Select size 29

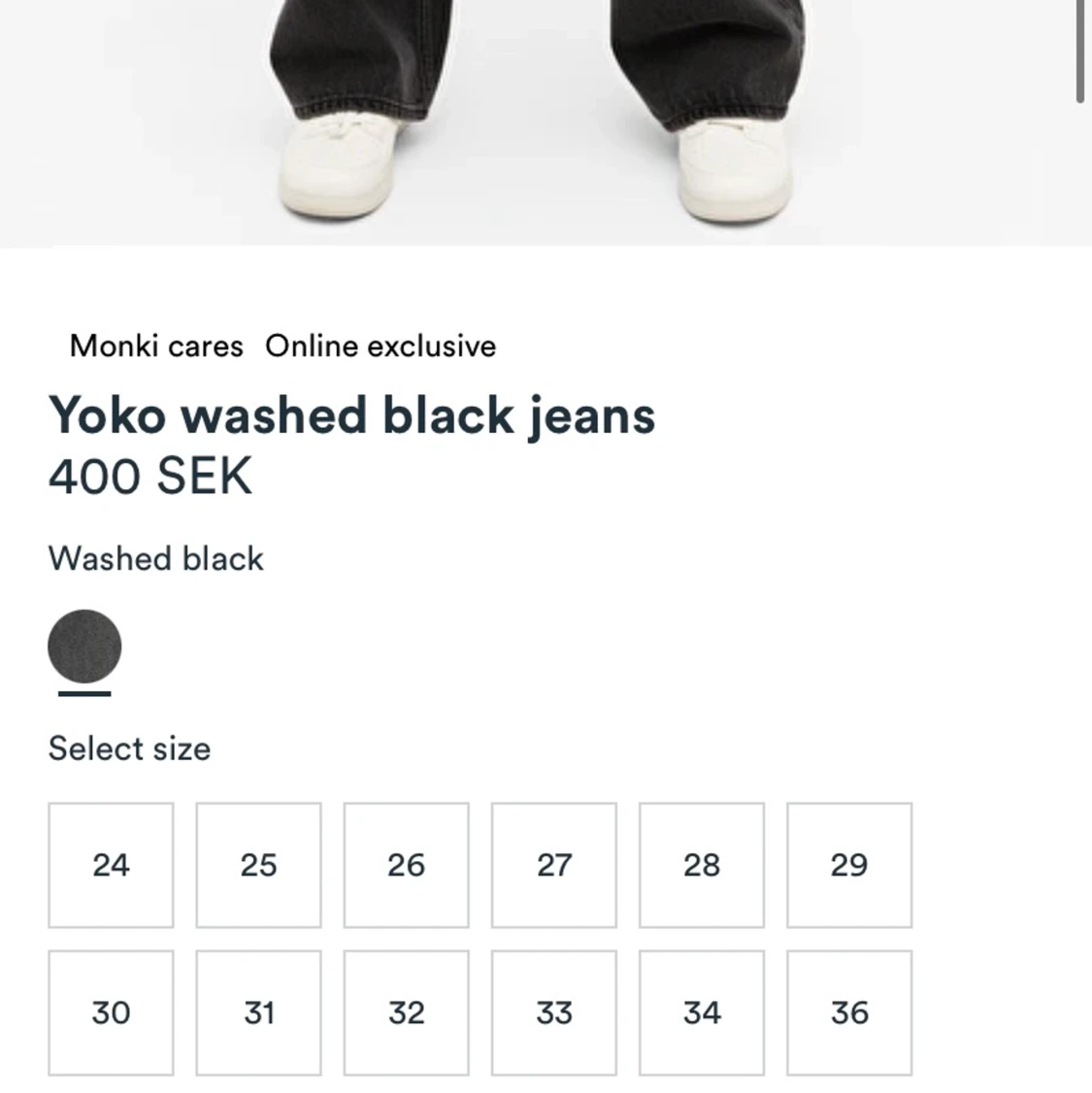point(849,865)
